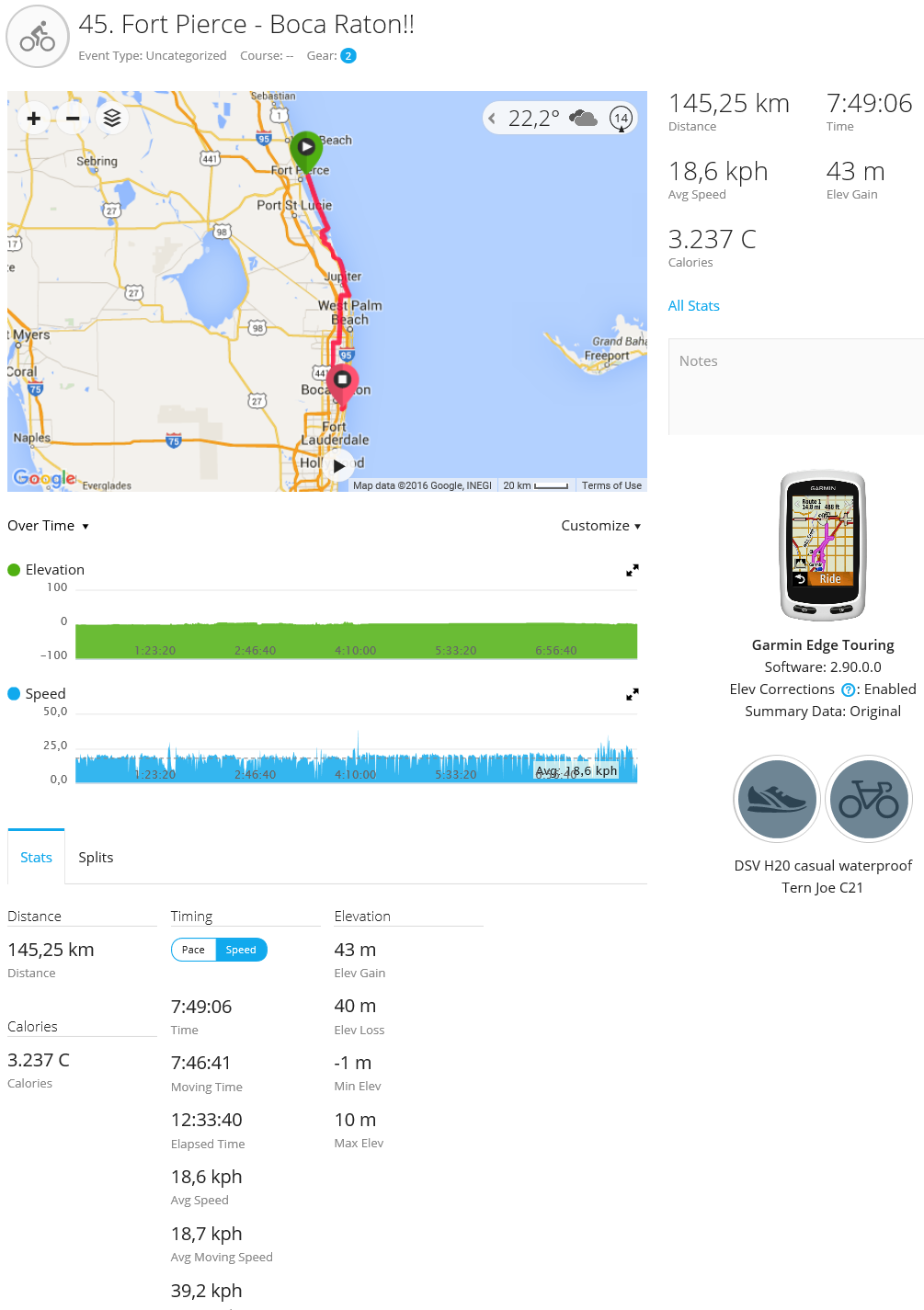Expand the Elevation chart to fullscreen
The height and width of the screenshot is (1310, 924).
pos(633,571)
